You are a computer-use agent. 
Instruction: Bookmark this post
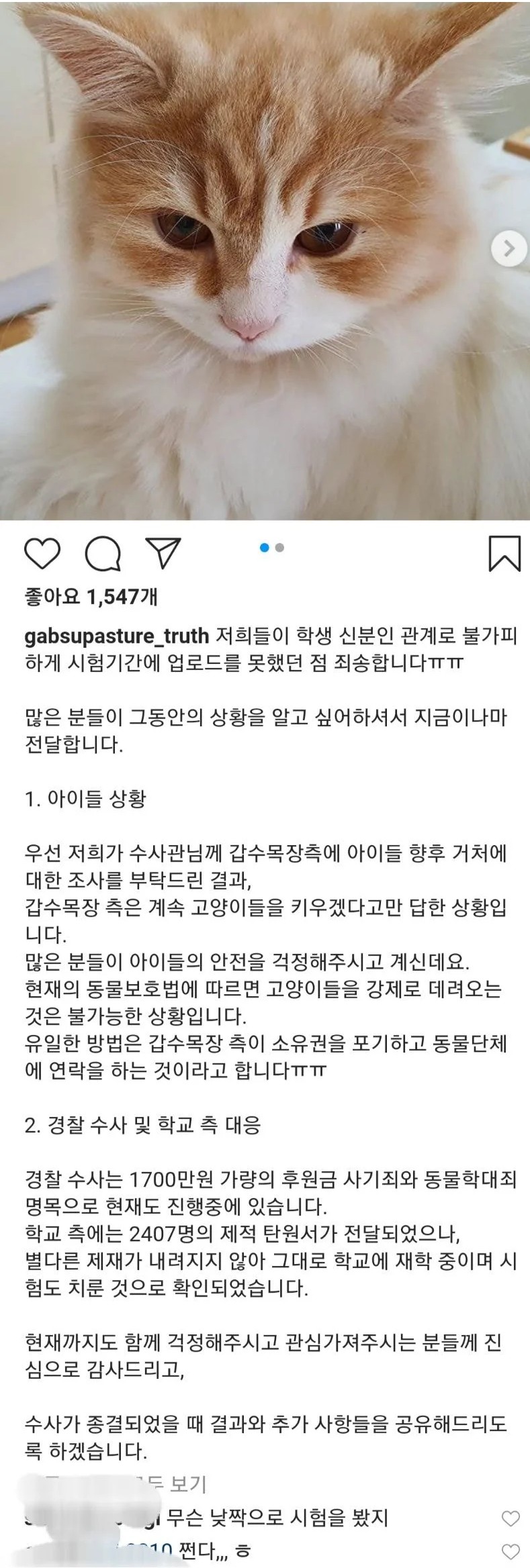tap(504, 553)
